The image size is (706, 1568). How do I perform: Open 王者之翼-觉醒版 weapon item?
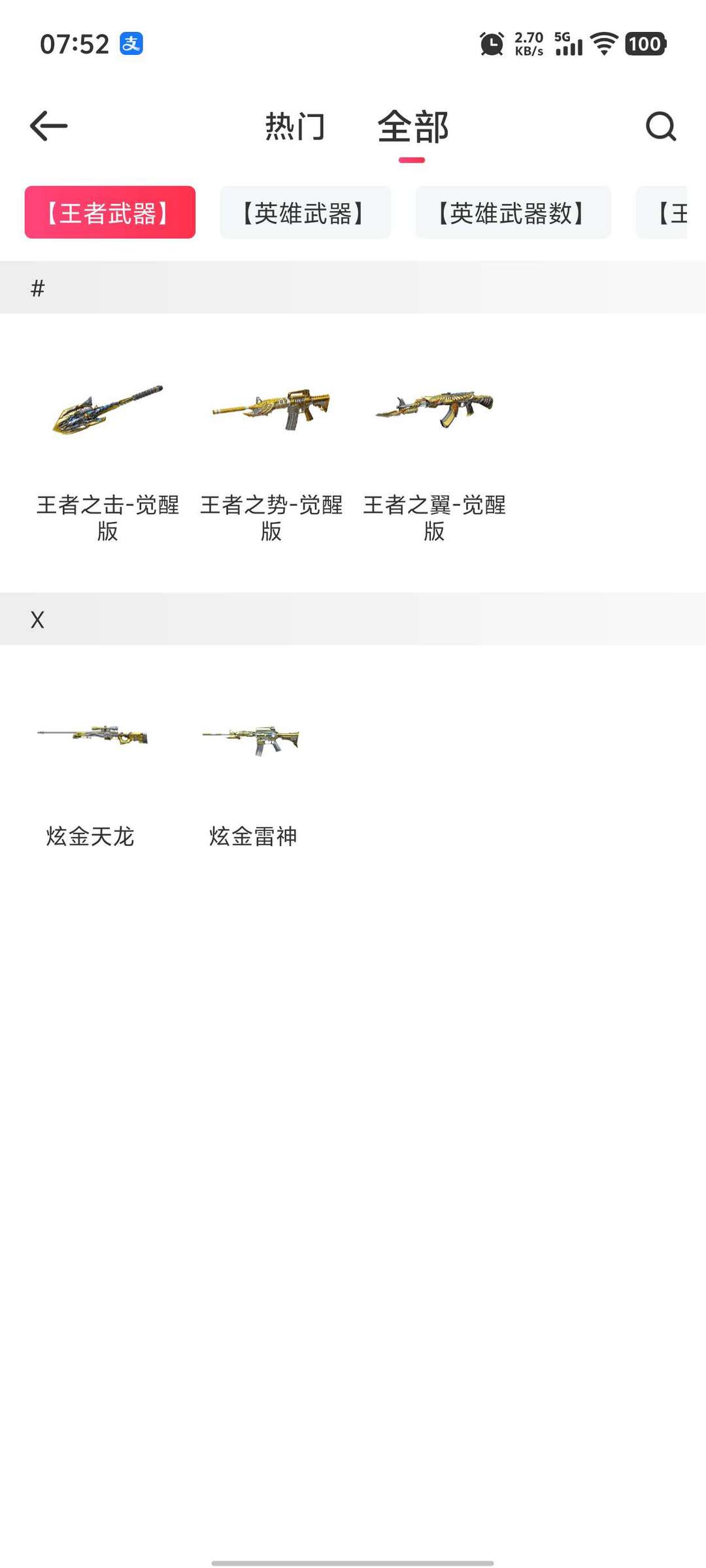click(434, 451)
